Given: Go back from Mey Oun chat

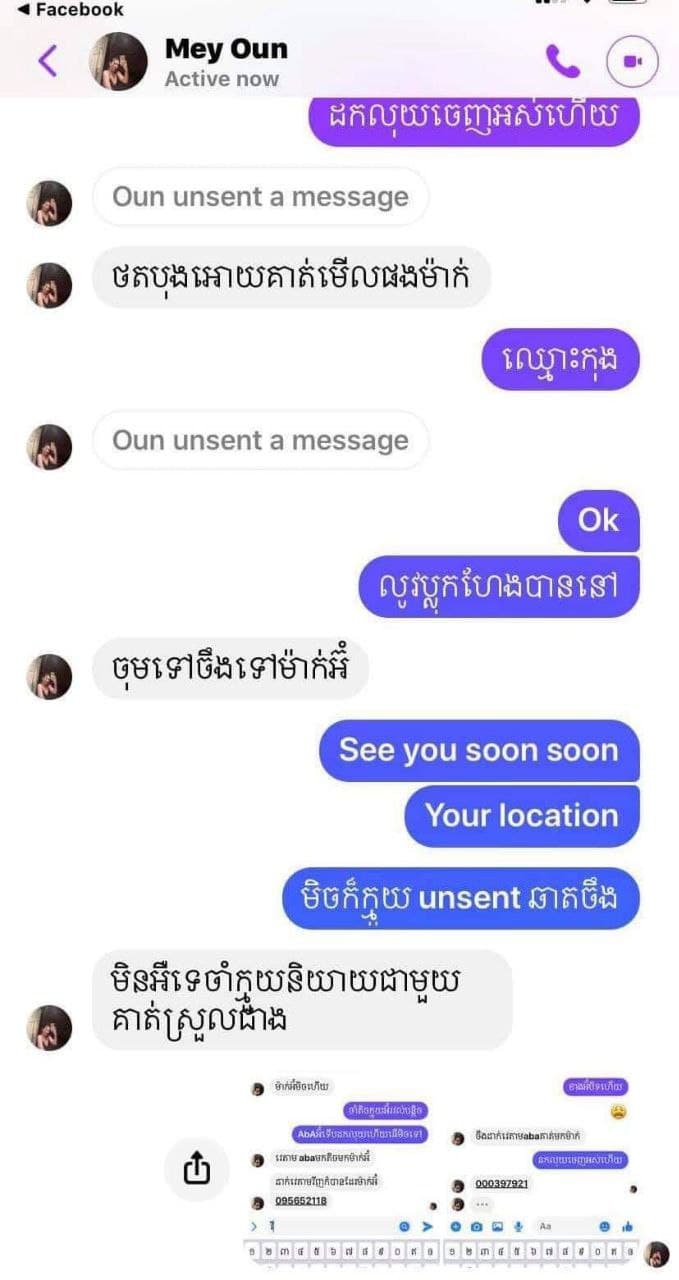Looking at the screenshot, I should 48,61.
